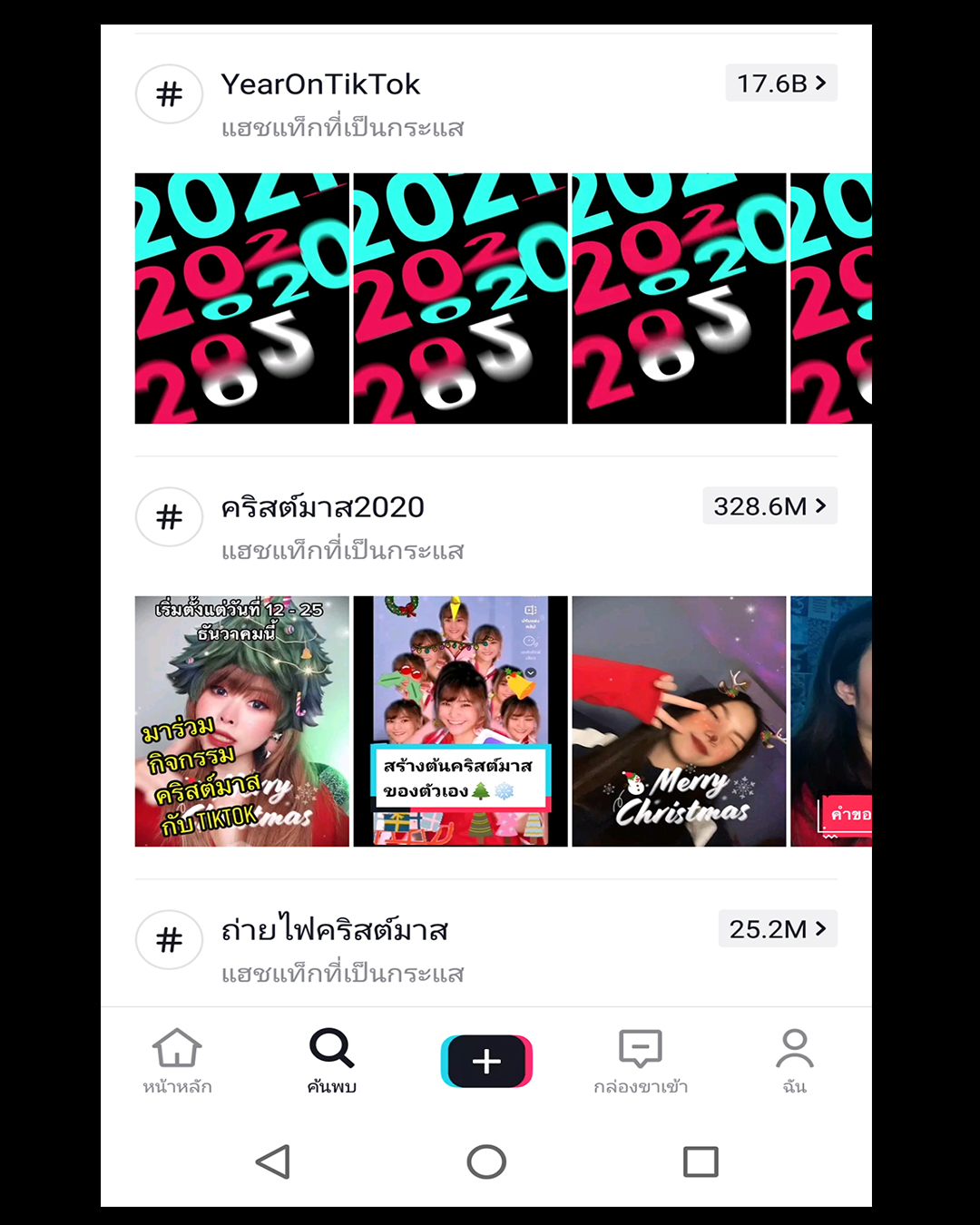Open the video of girl with green wreath hair
Image resolution: width=980 pixels, height=1225 pixels.
(x=241, y=721)
